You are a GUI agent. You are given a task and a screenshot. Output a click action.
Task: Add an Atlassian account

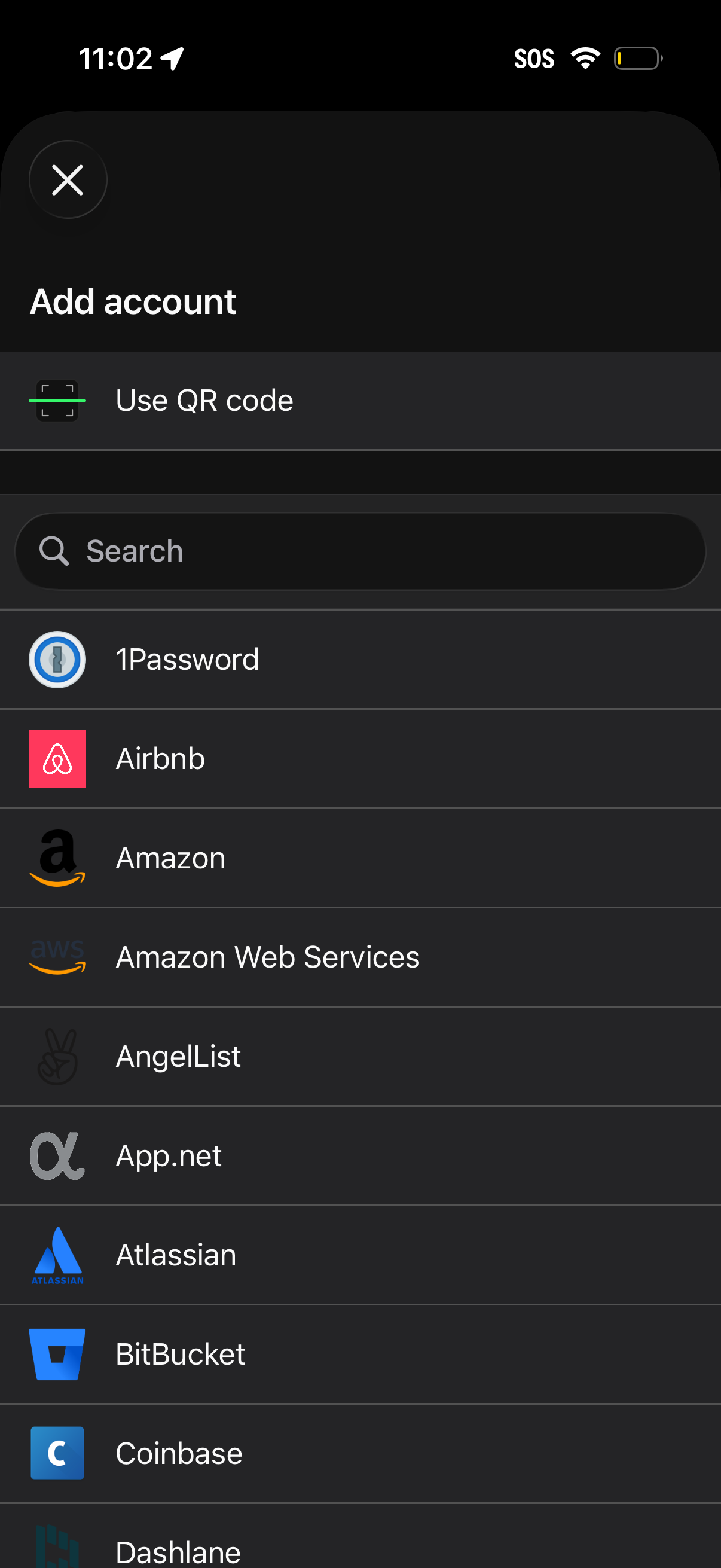coord(176,1255)
